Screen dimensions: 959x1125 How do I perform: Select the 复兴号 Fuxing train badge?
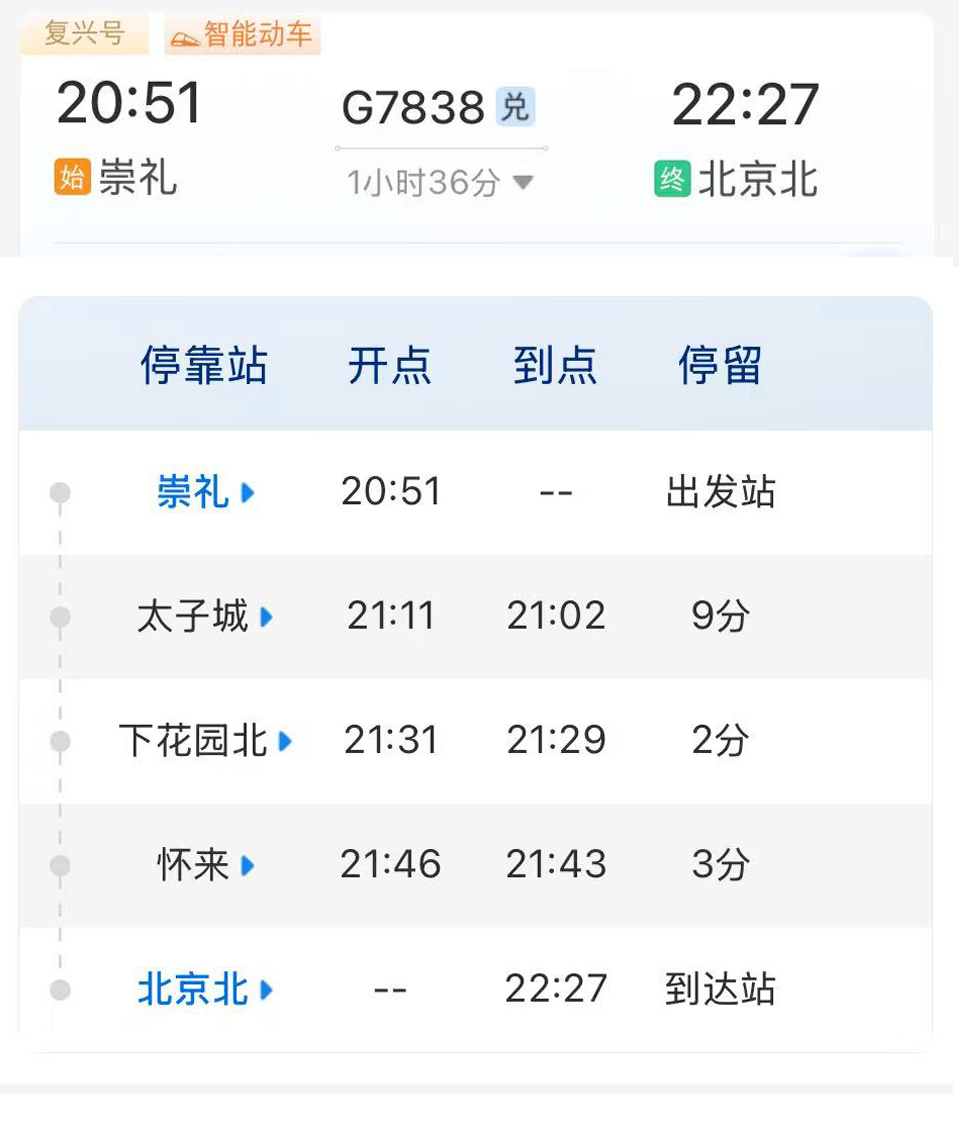[x=85, y=35]
